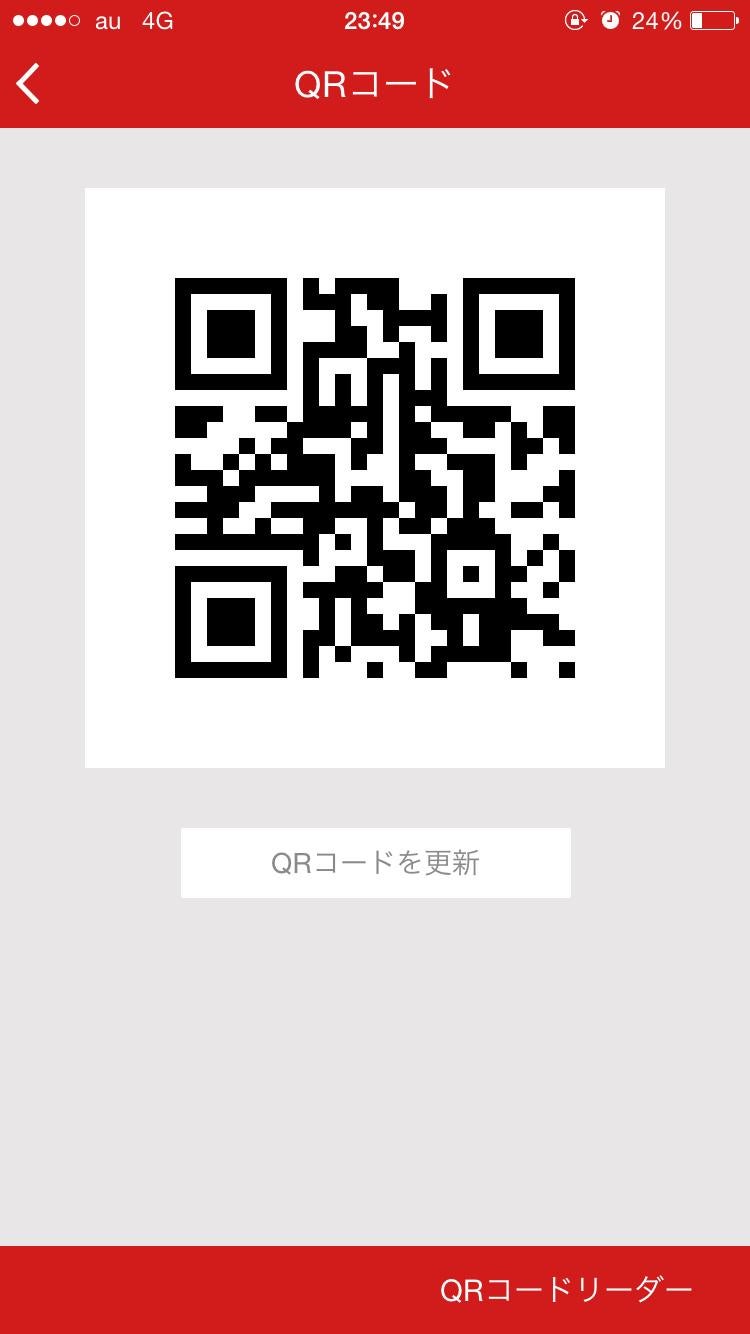Tap the QRコードを更新 button

(375, 862)
